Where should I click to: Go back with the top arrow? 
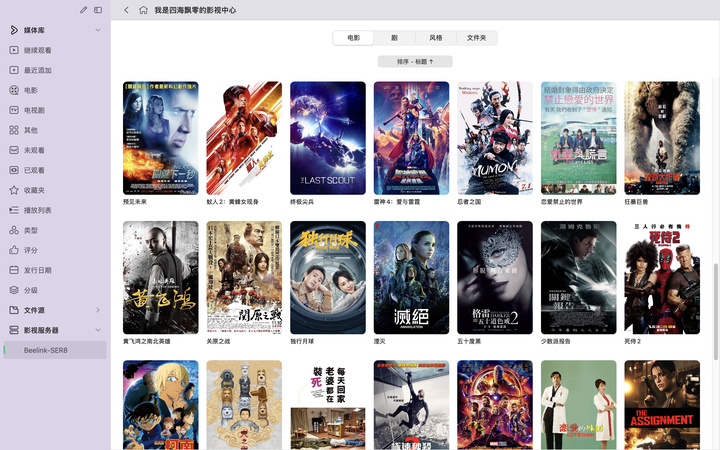pyautogui.click(x=126, y=9)
